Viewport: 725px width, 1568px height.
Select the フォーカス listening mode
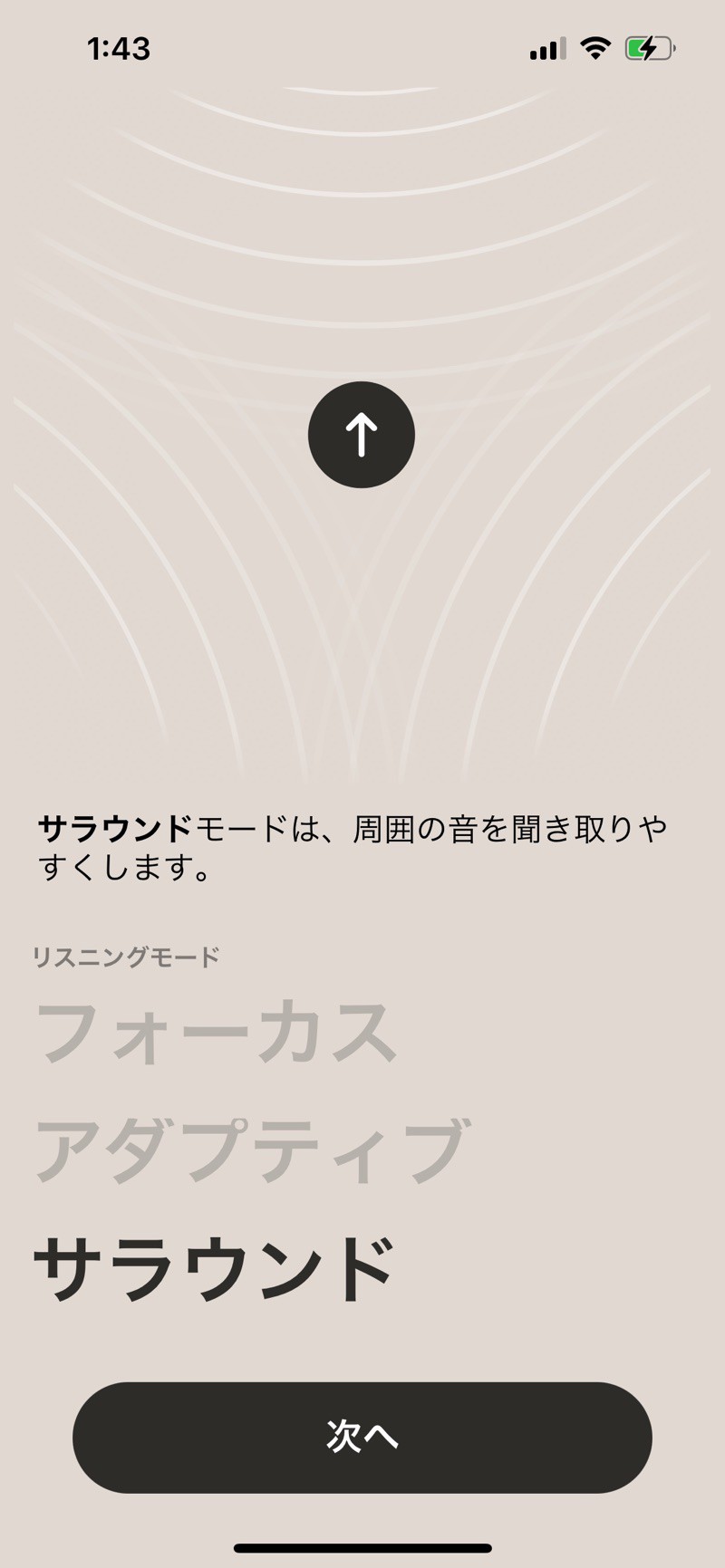pos(216,1034)
